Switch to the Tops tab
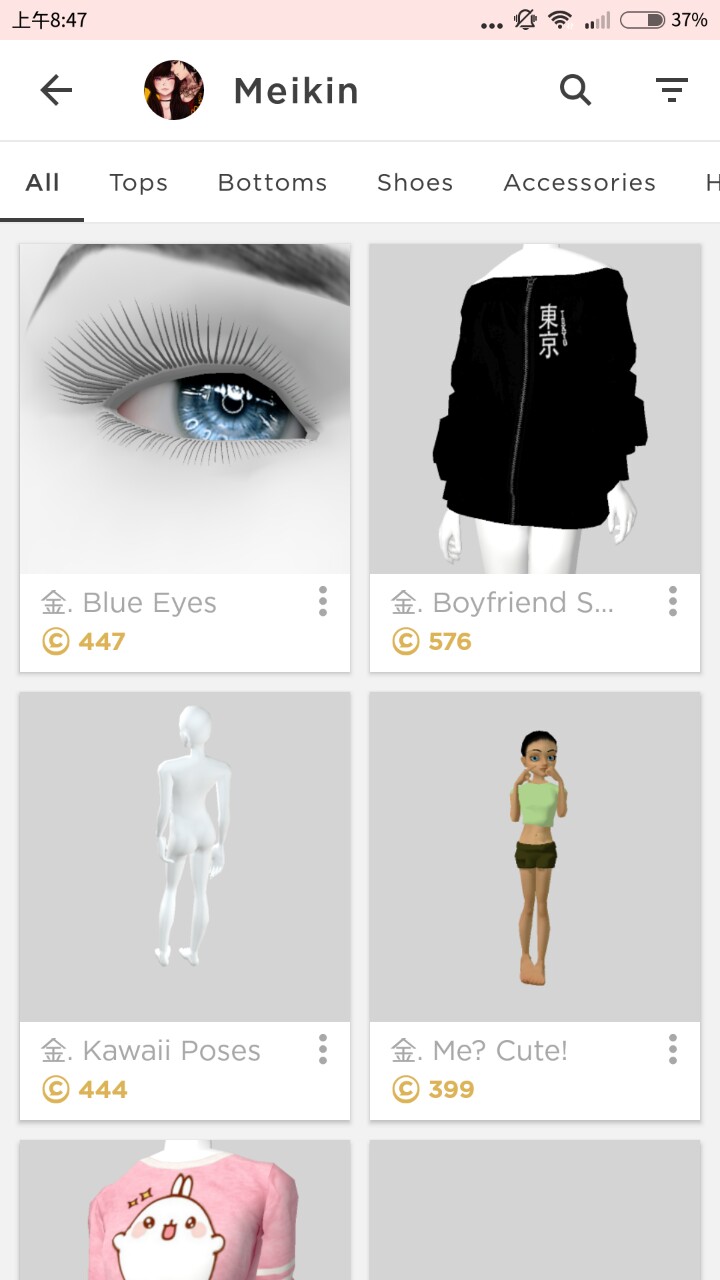The image size is (720, 1280). (138, 183)
